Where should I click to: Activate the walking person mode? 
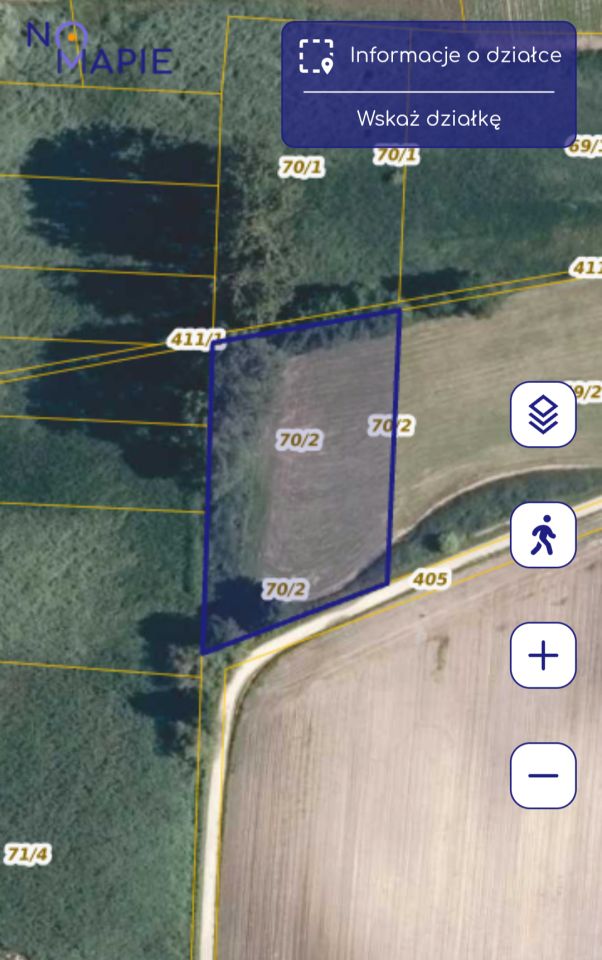point(543,535)
